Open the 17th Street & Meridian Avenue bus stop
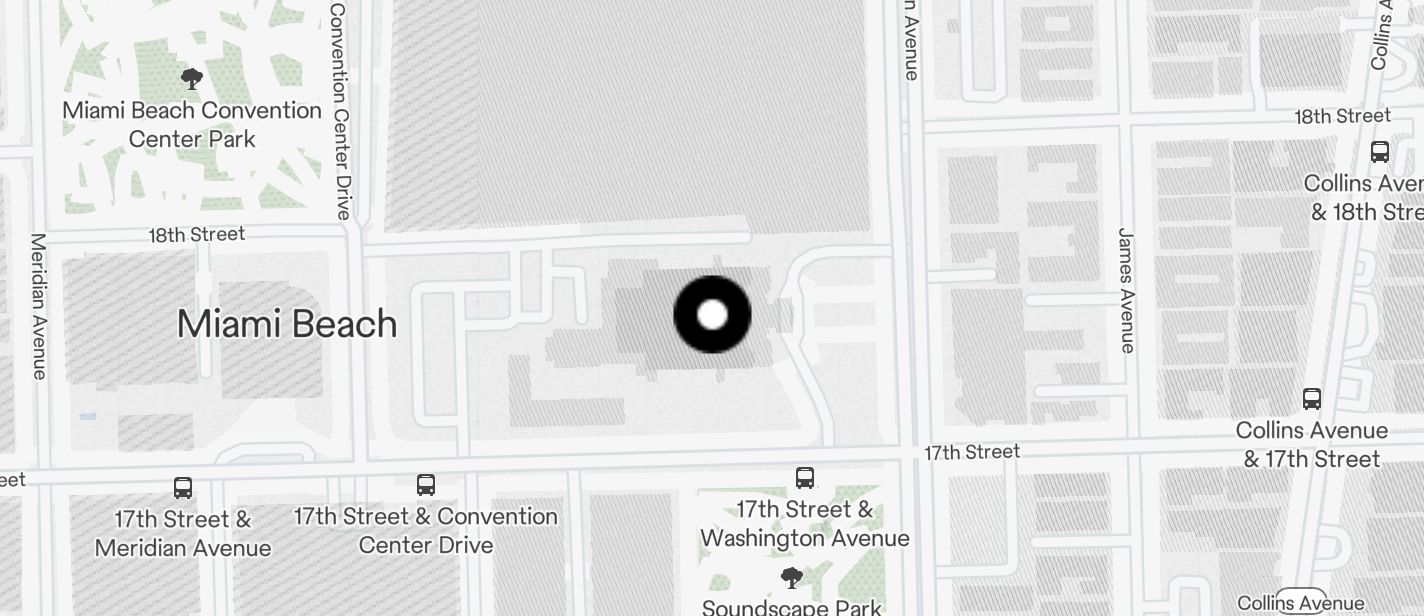Image resolution: width=1424 pixels, height=616 pixels. pos(183,488)
